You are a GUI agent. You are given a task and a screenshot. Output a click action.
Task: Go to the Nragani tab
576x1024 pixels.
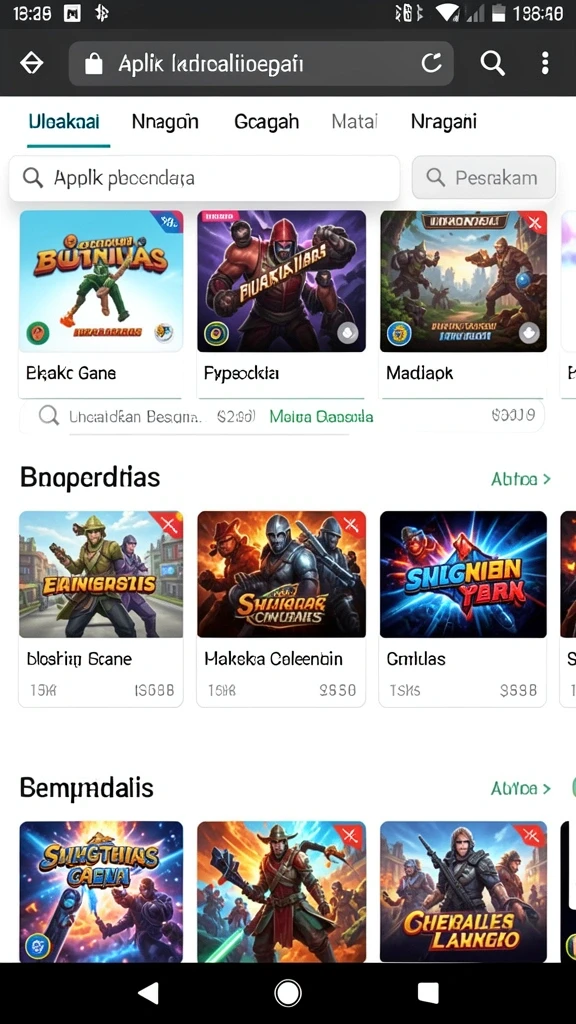coord(443,121)
